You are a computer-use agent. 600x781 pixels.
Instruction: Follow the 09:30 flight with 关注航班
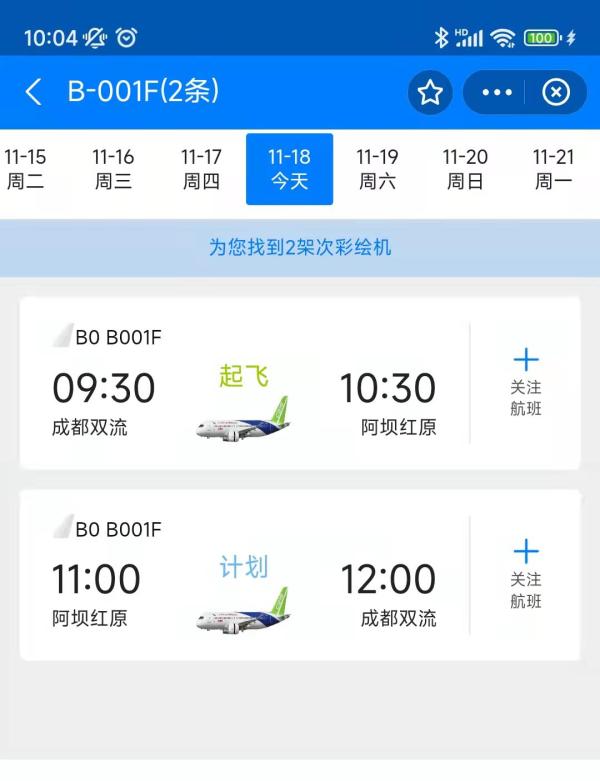tap(525, 383)
